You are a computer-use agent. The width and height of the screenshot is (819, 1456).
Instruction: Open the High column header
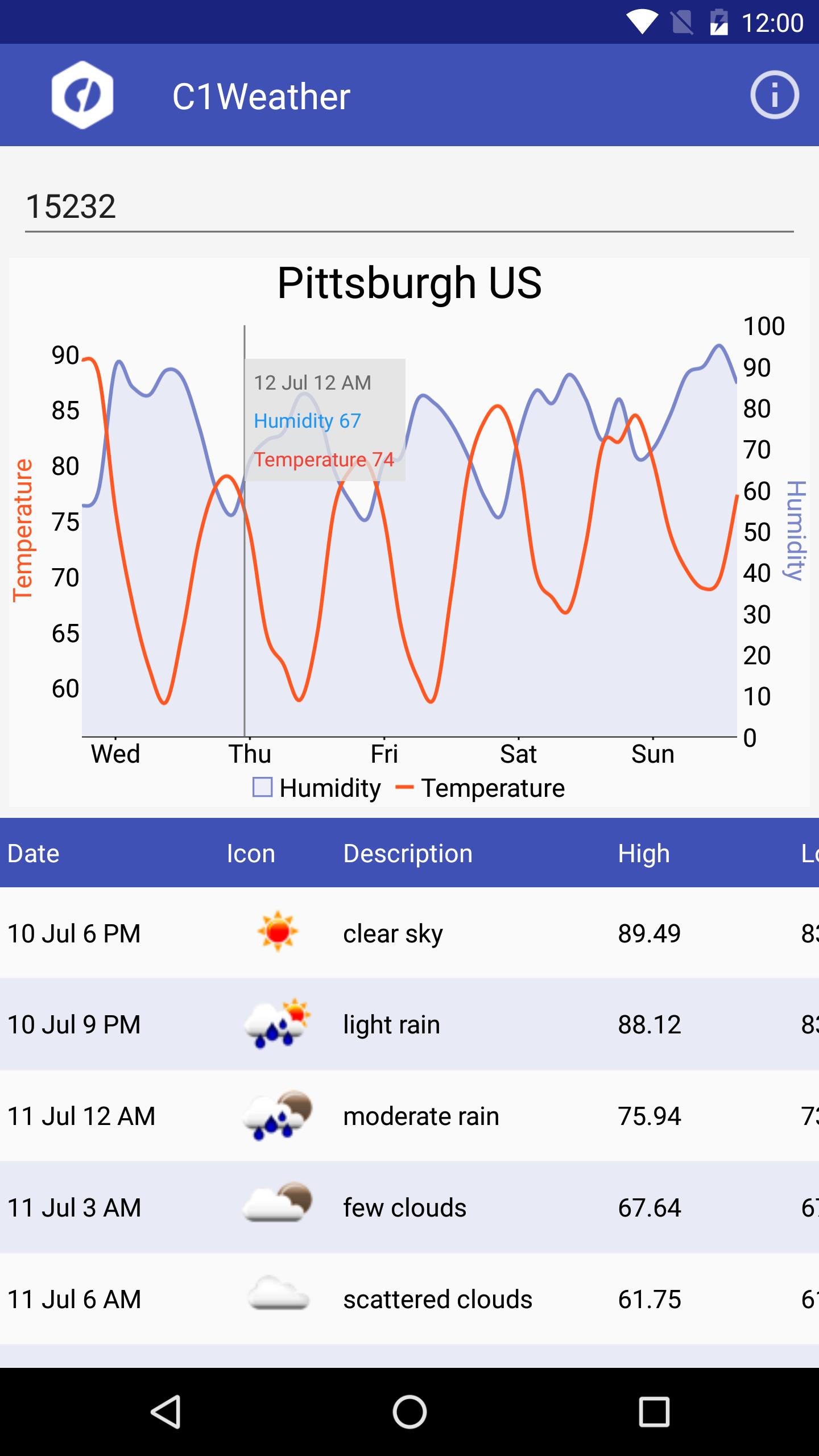[x=643, y=853]
